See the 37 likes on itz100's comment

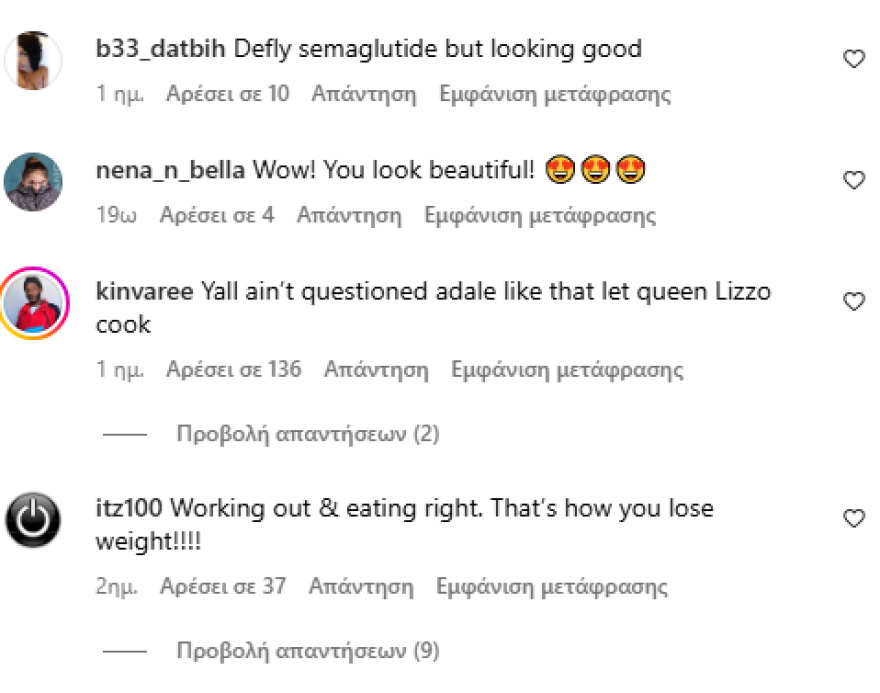pos(222,586)
